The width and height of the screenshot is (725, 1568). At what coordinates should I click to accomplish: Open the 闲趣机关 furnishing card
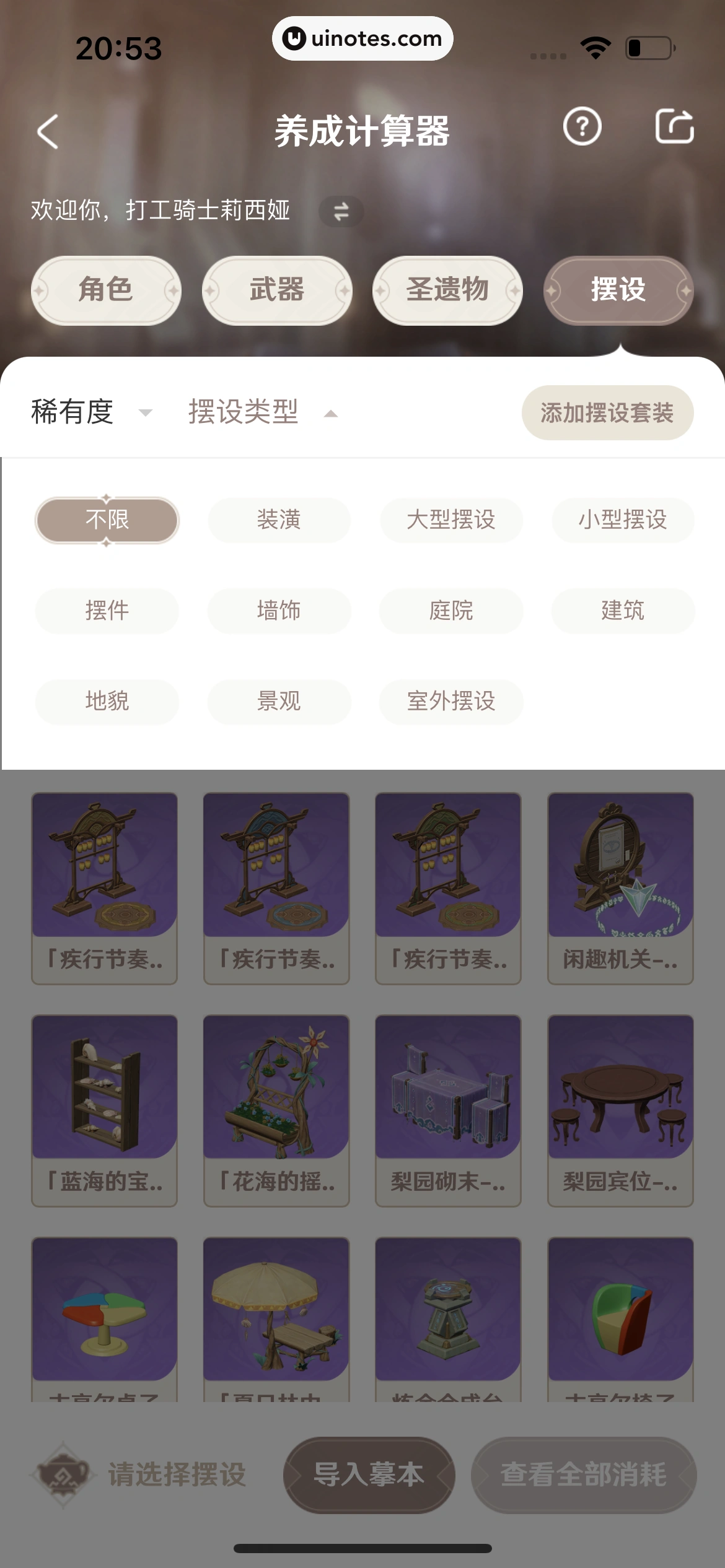pyautogui.click(x=620, y=887)
